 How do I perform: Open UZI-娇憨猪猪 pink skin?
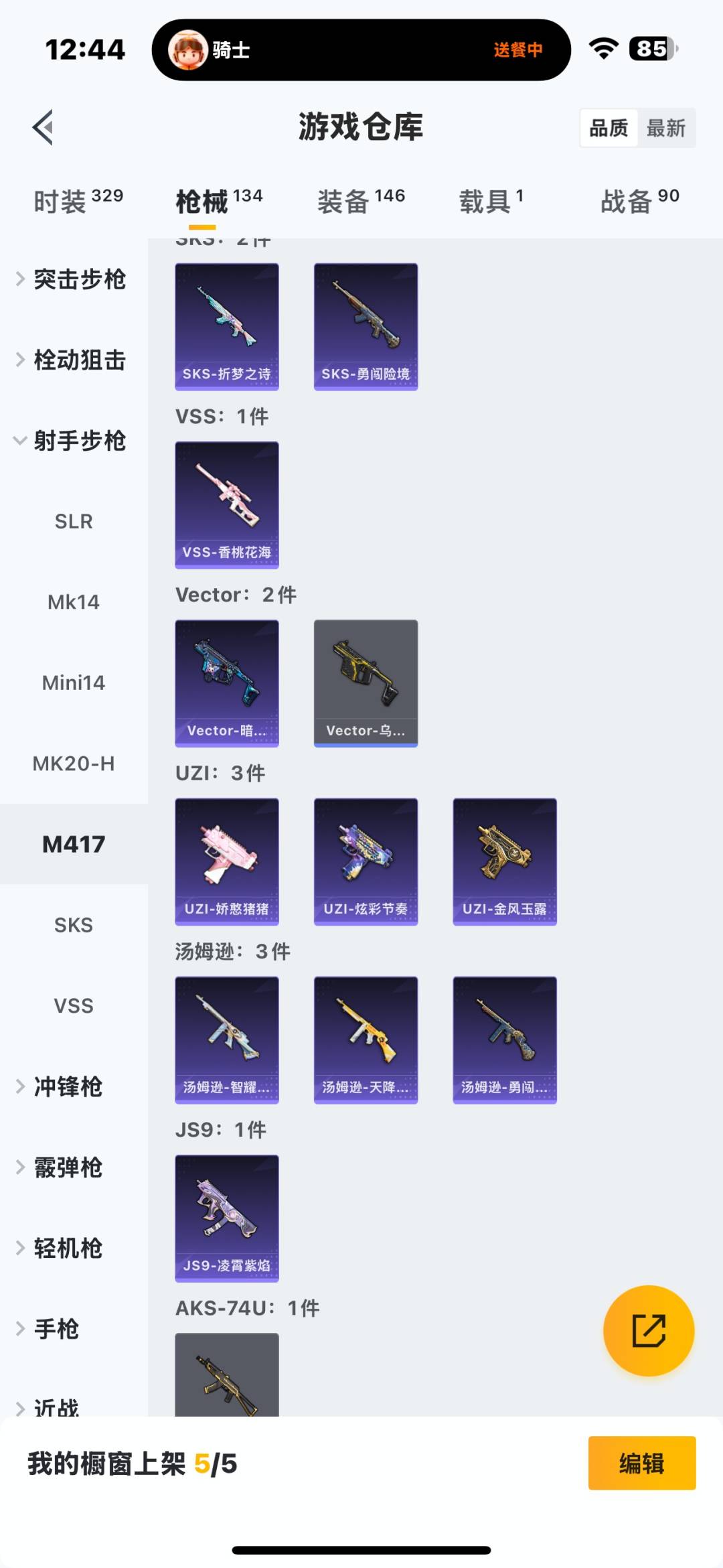[227, 862]
